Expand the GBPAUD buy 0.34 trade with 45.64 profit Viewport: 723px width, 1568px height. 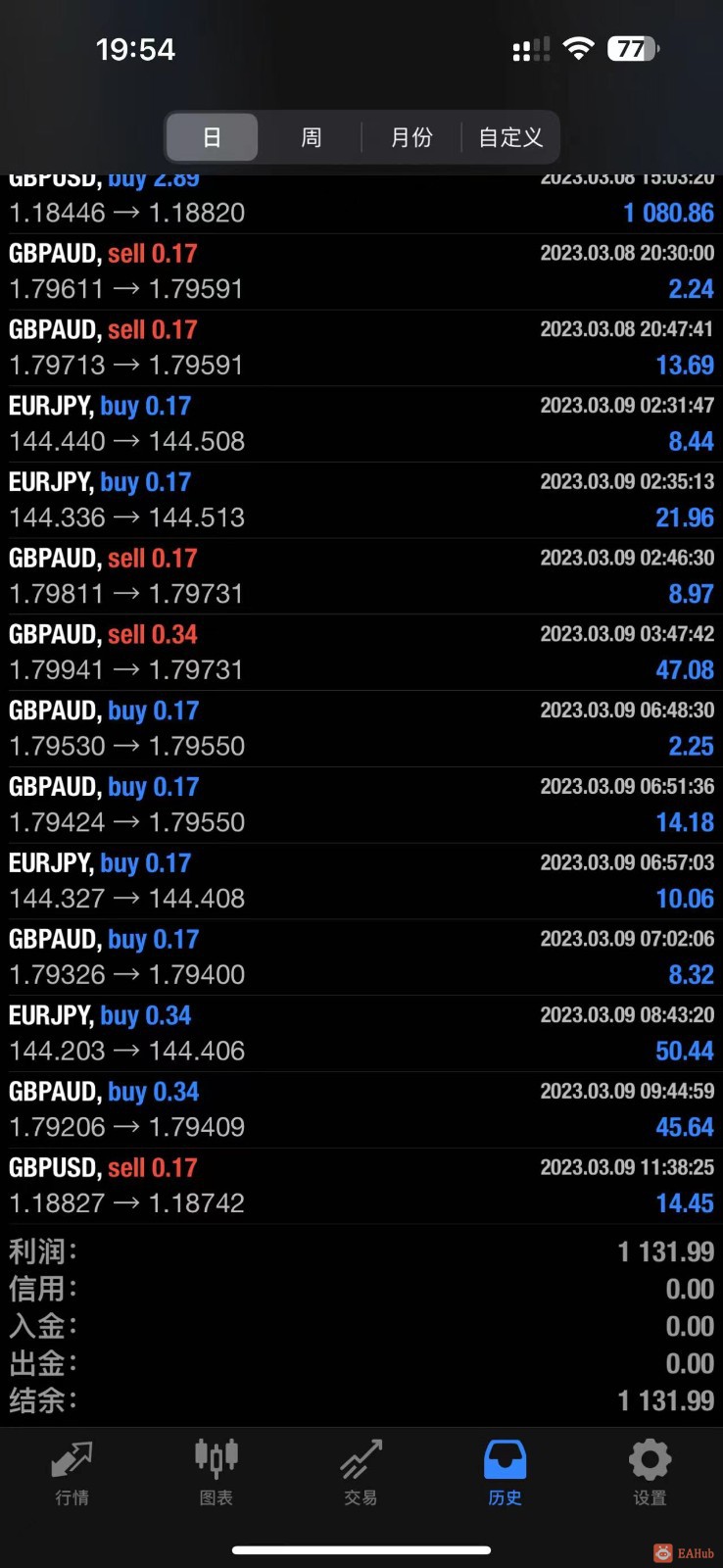coord(361,1109)
